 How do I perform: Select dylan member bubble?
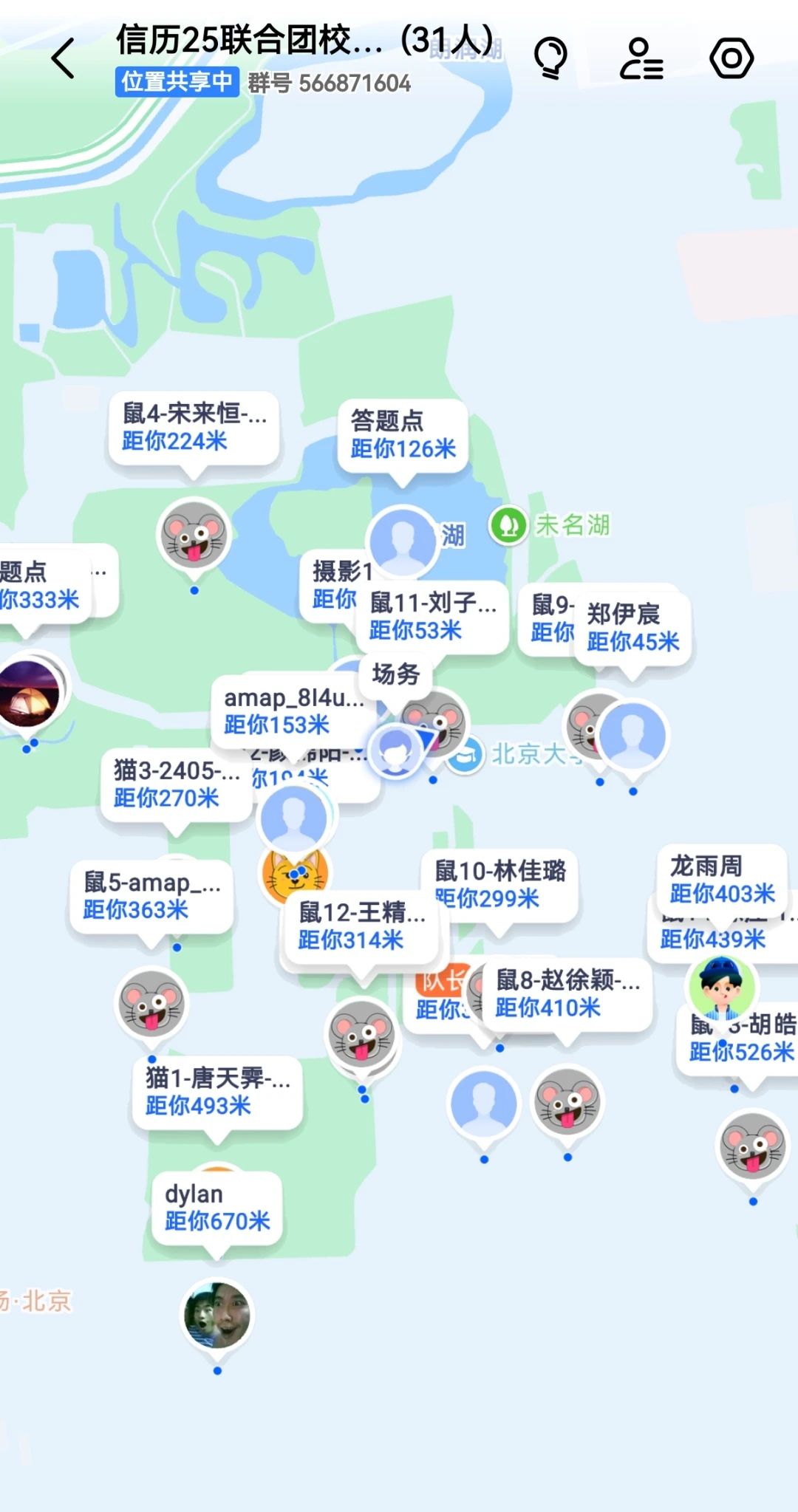(x=217, y=1207)
